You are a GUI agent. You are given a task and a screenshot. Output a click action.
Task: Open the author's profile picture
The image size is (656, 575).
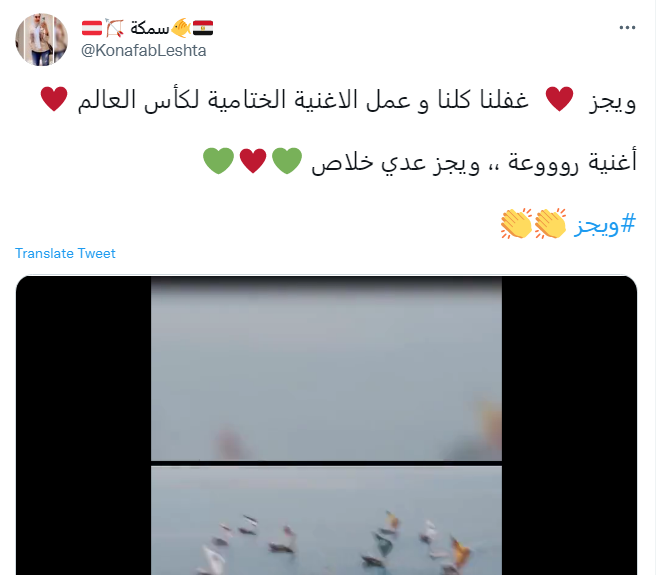41,40
